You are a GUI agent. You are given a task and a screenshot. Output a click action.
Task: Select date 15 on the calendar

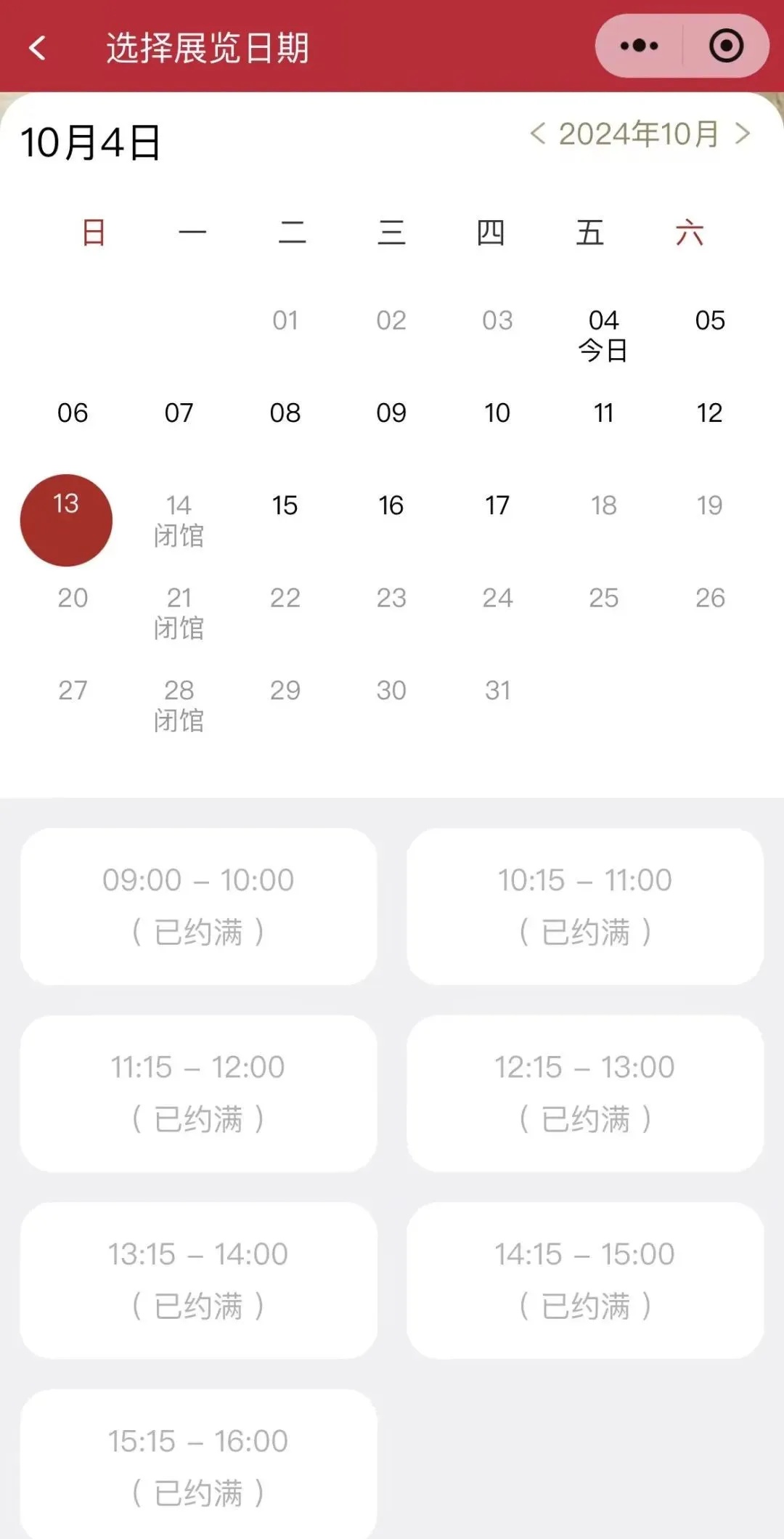285,505
